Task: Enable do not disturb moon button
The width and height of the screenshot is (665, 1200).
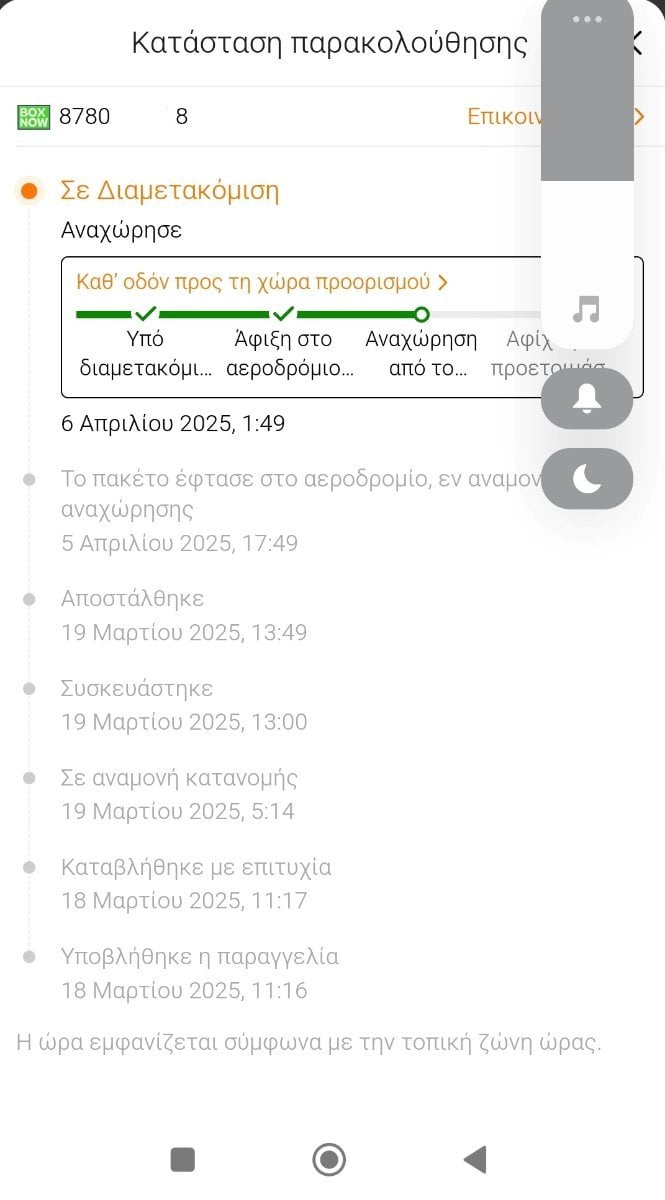Action: 587,479
